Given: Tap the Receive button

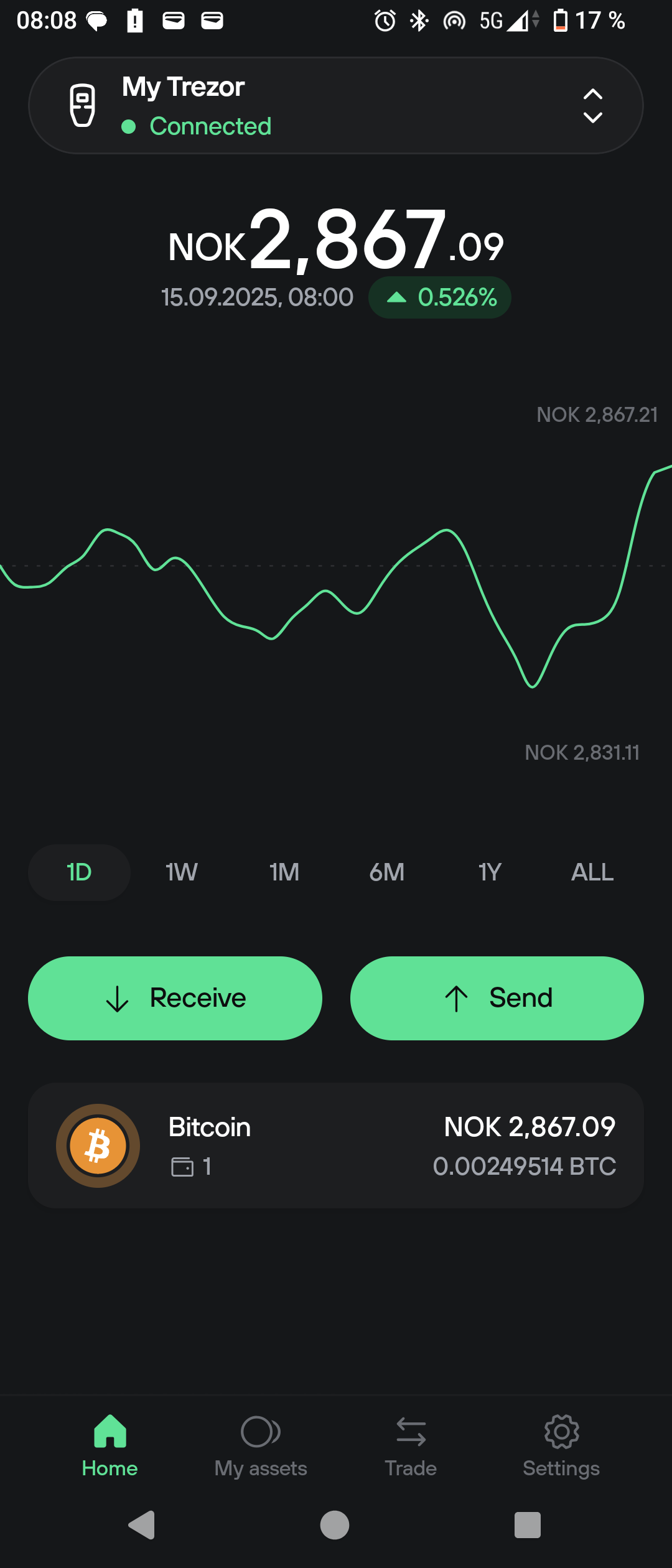Looking at the screenshot, I should coord(175,998).
